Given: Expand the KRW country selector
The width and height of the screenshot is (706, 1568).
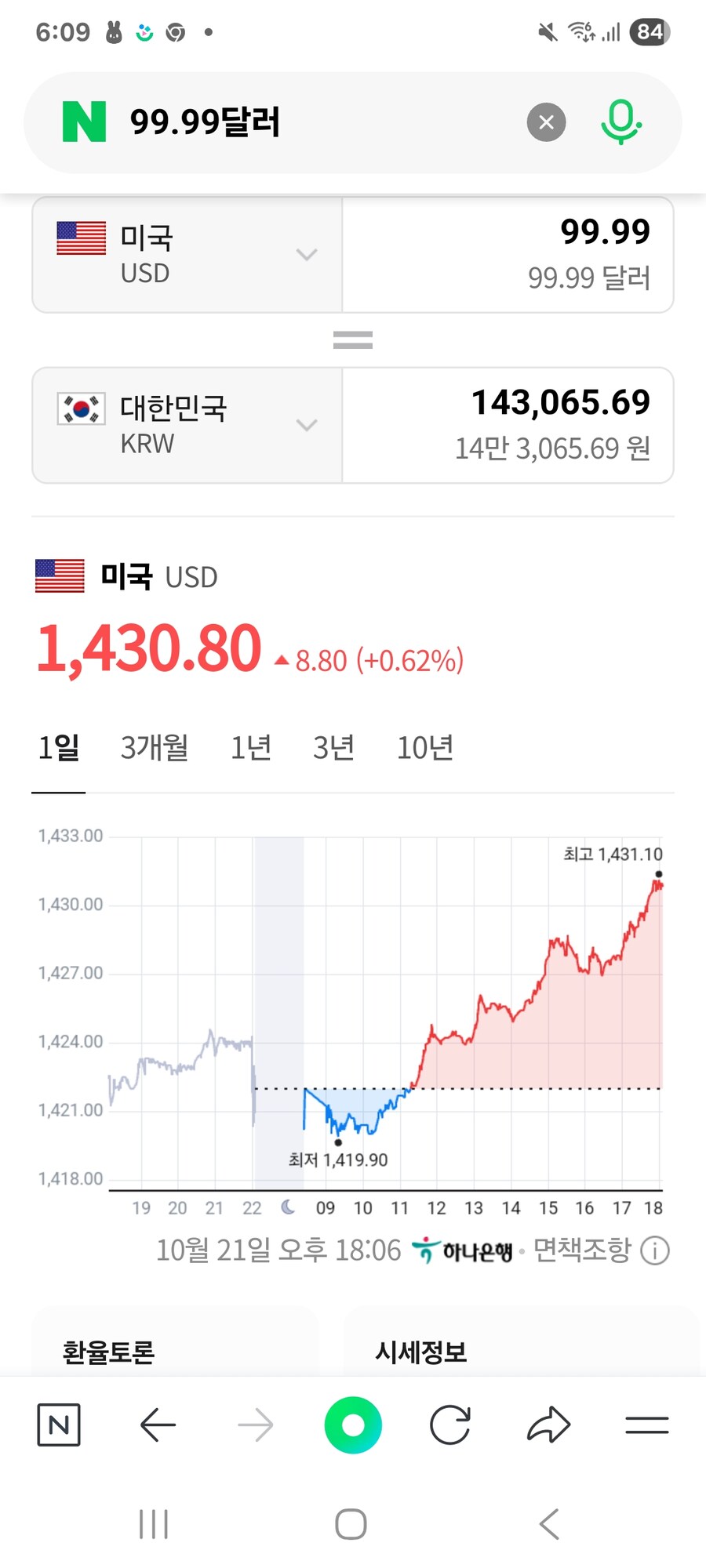Looking at the screenshot, I should (306, 425).
